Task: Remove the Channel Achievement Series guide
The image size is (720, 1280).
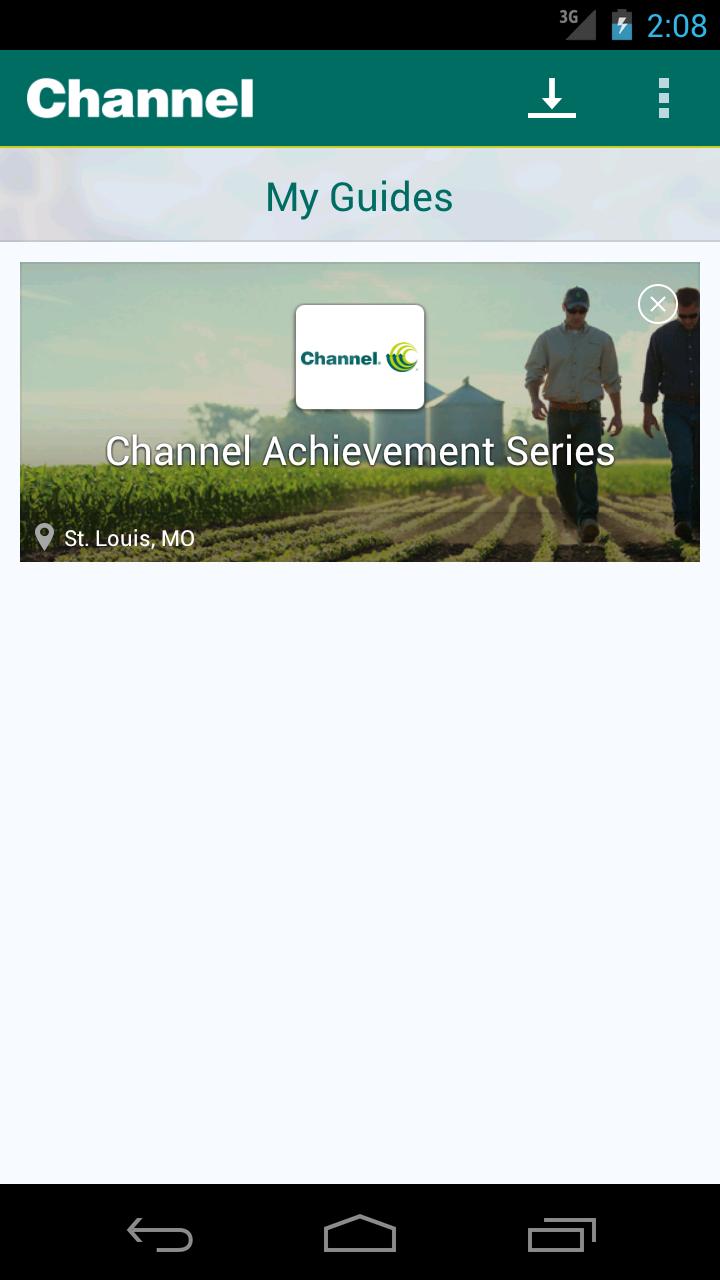Action: click(x=657, y=304)
